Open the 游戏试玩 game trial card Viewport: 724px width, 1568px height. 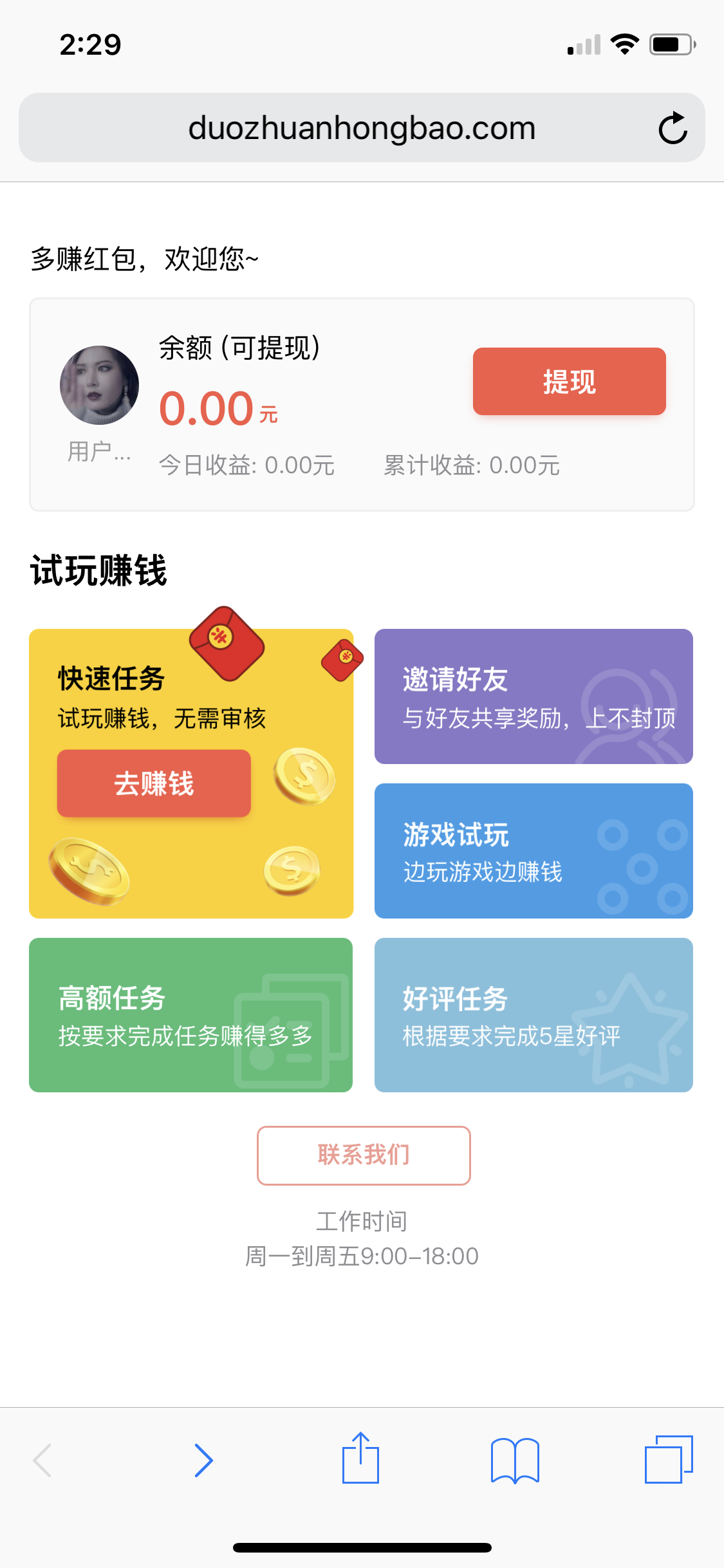pos(533,850)
